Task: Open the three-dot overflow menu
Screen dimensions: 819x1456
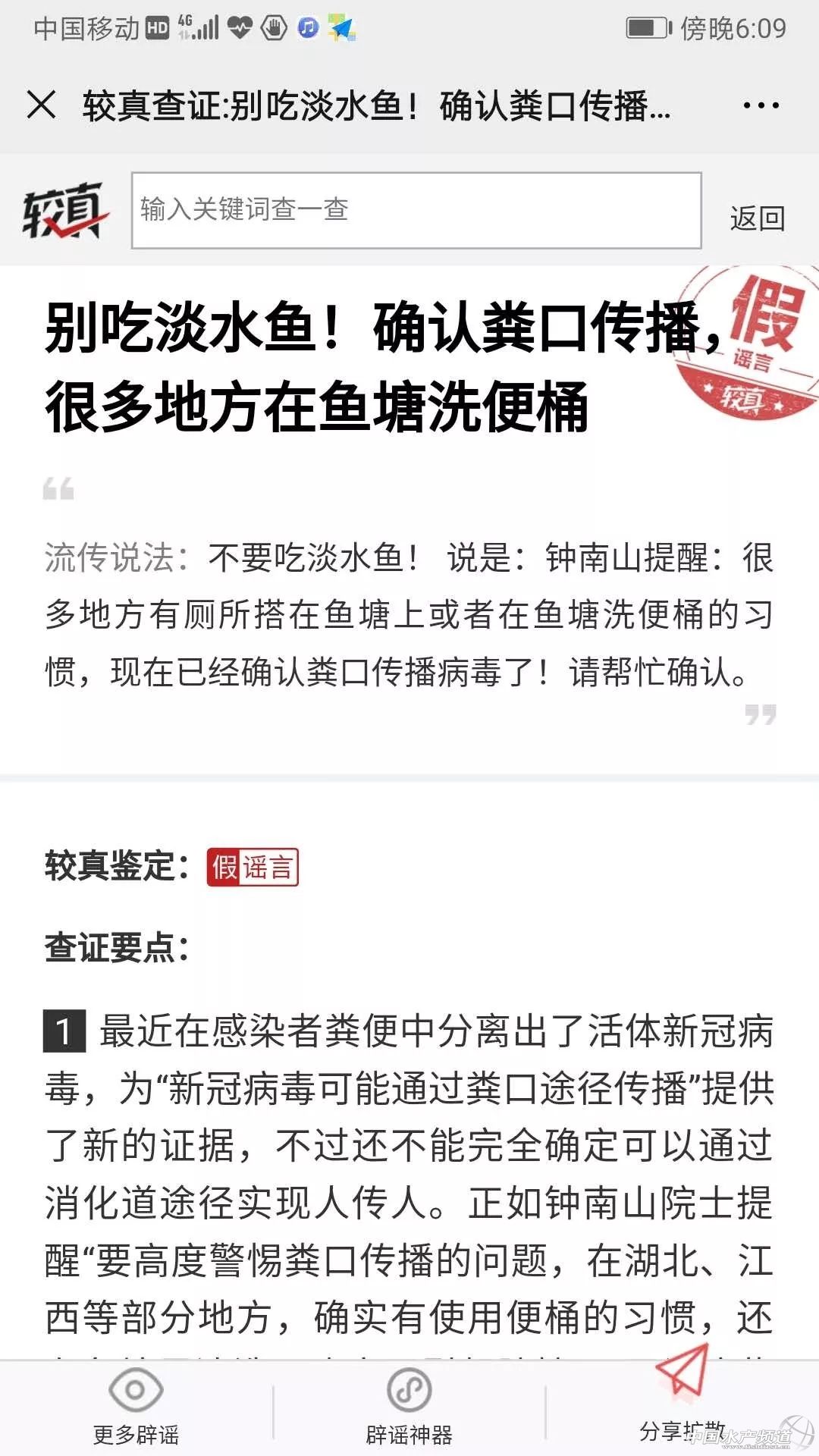Action: (x=761, y=105)
